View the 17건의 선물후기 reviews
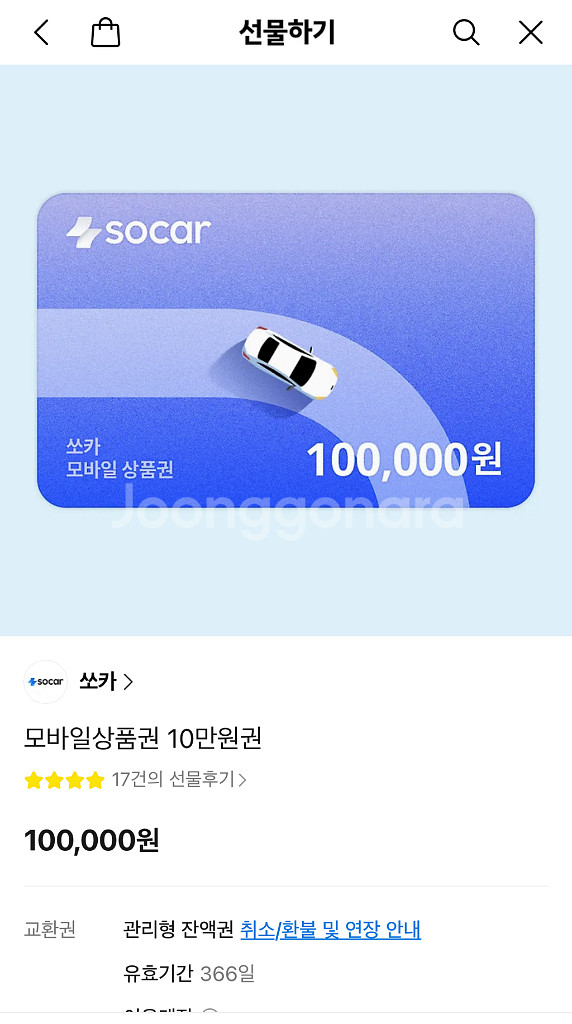 point(179,779)
